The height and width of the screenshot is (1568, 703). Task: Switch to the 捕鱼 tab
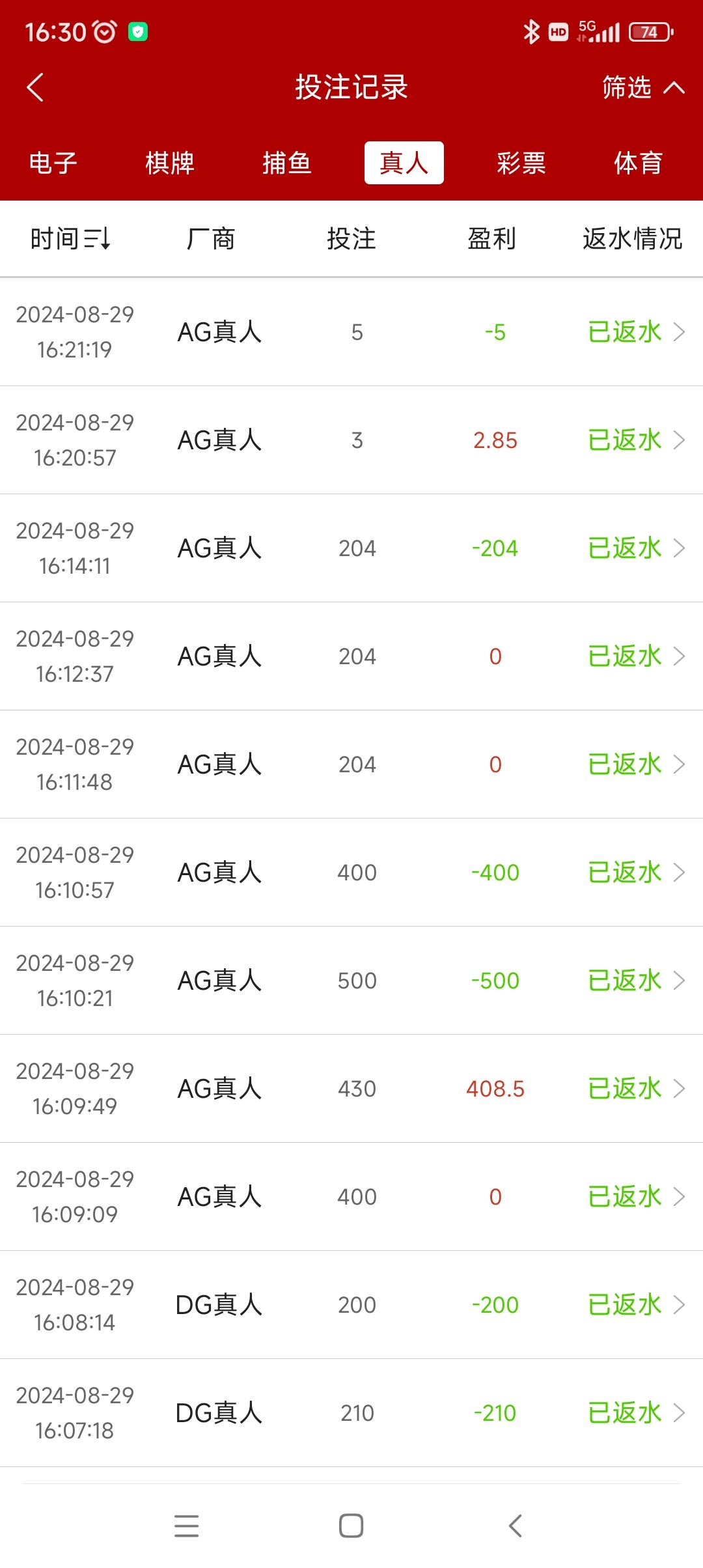287,163
